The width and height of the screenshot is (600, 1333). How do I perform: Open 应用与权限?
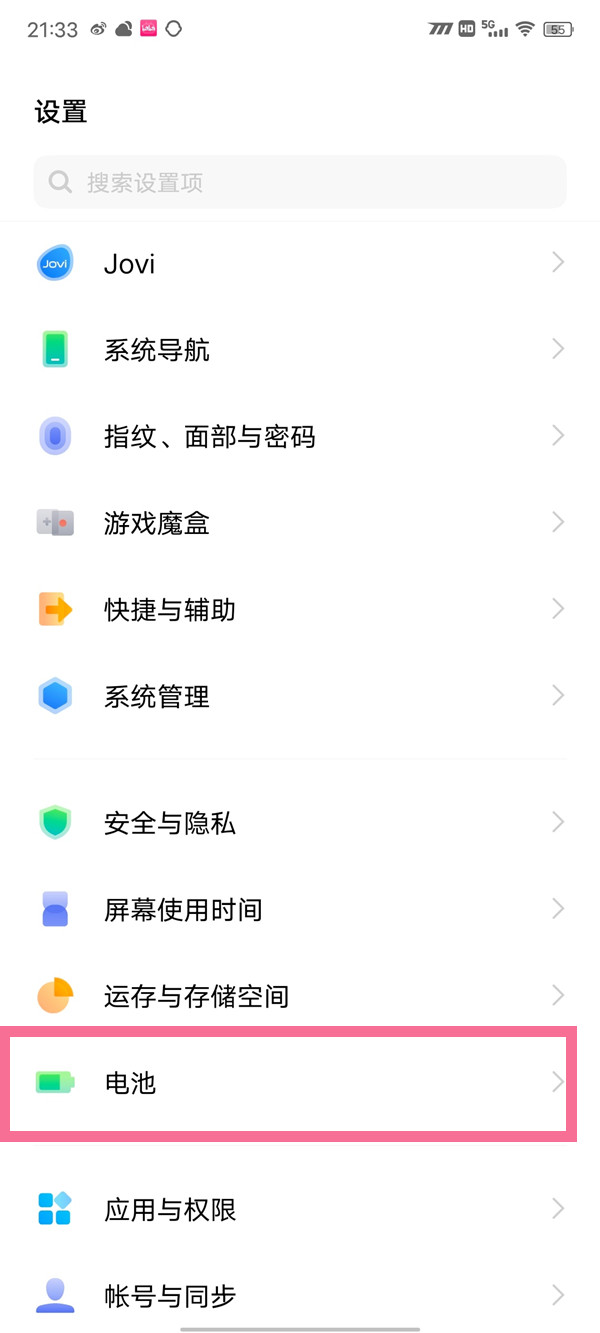tap(300, 1210)
